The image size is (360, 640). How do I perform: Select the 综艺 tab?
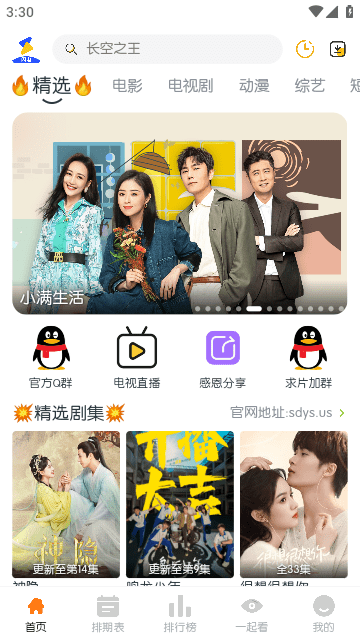click(309, 86)
